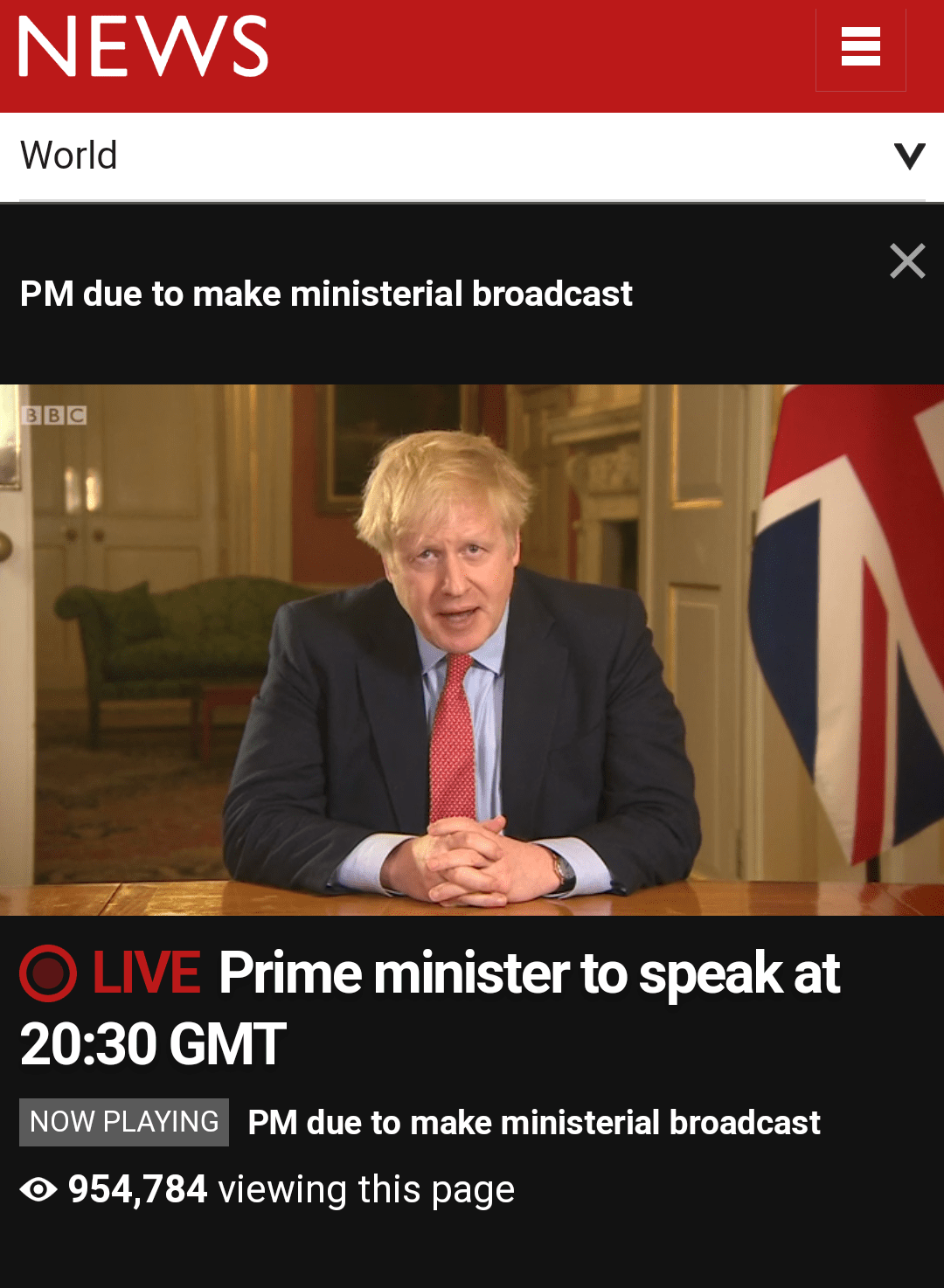Close the ministerial broadcast video banner
Image resolution: width=944 pixels, height=1288 pixels.
click(907, 261)
